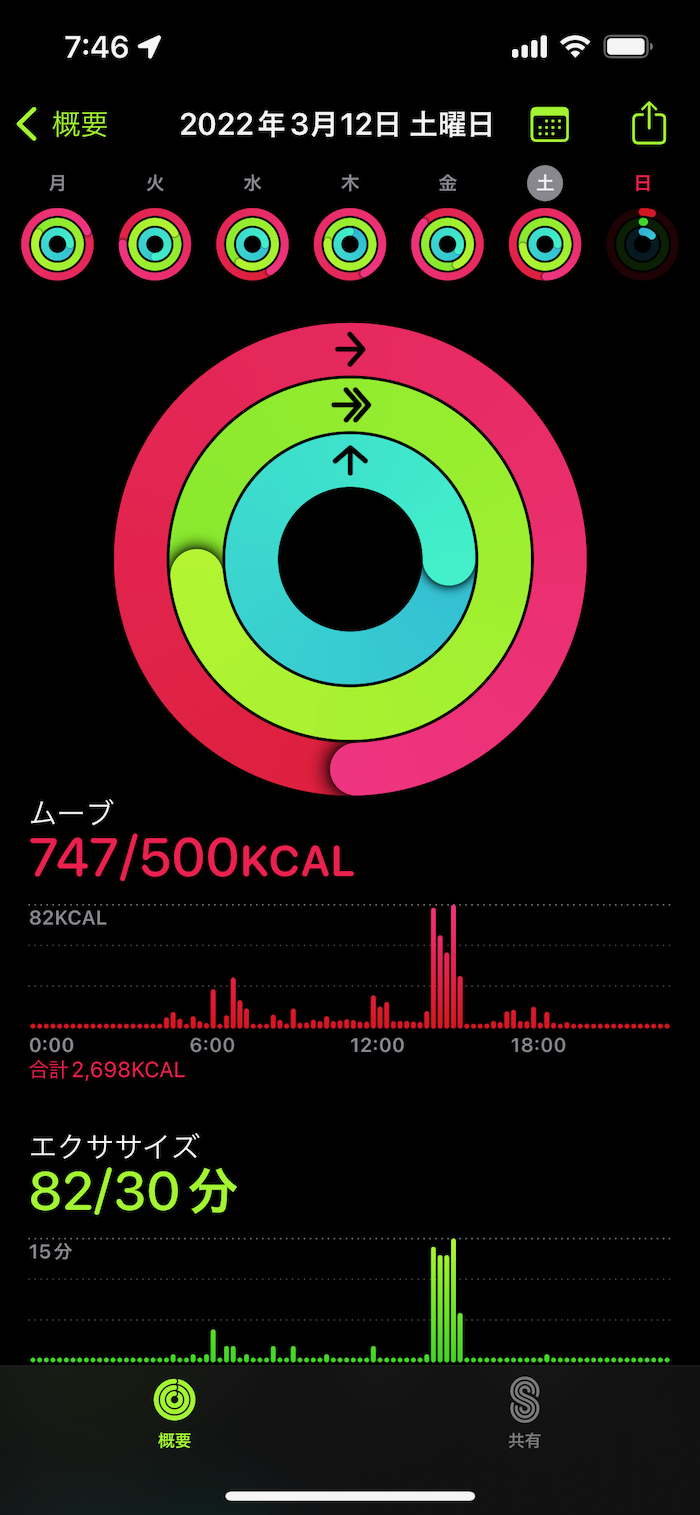Select Monday (月) activity rings
700x1515 pixels.
tap(57, 243)
